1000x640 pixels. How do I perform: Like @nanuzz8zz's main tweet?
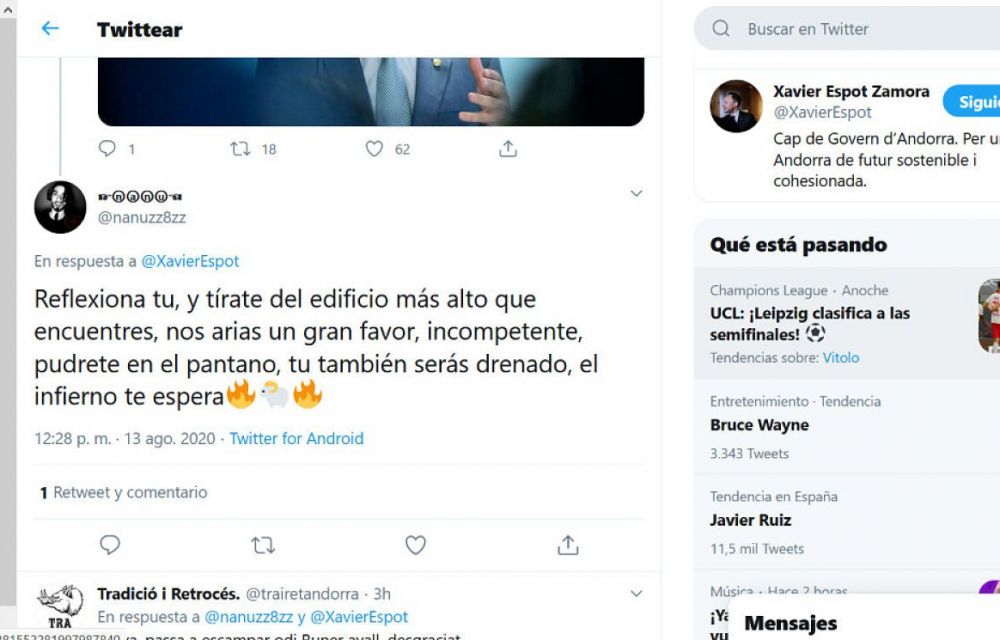point(415,545)
